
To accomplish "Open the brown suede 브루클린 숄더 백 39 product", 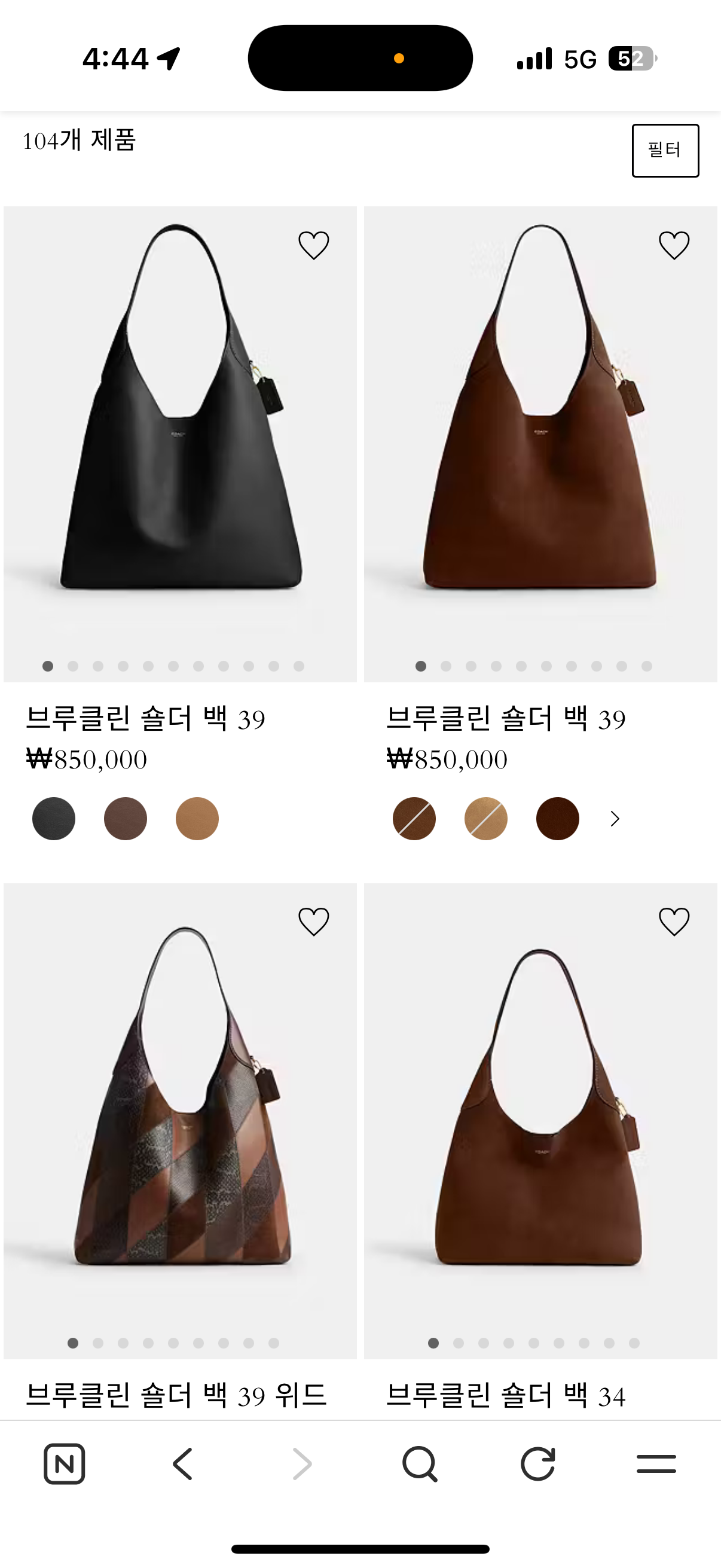I will pyautogui.click(x=540, y=426).
